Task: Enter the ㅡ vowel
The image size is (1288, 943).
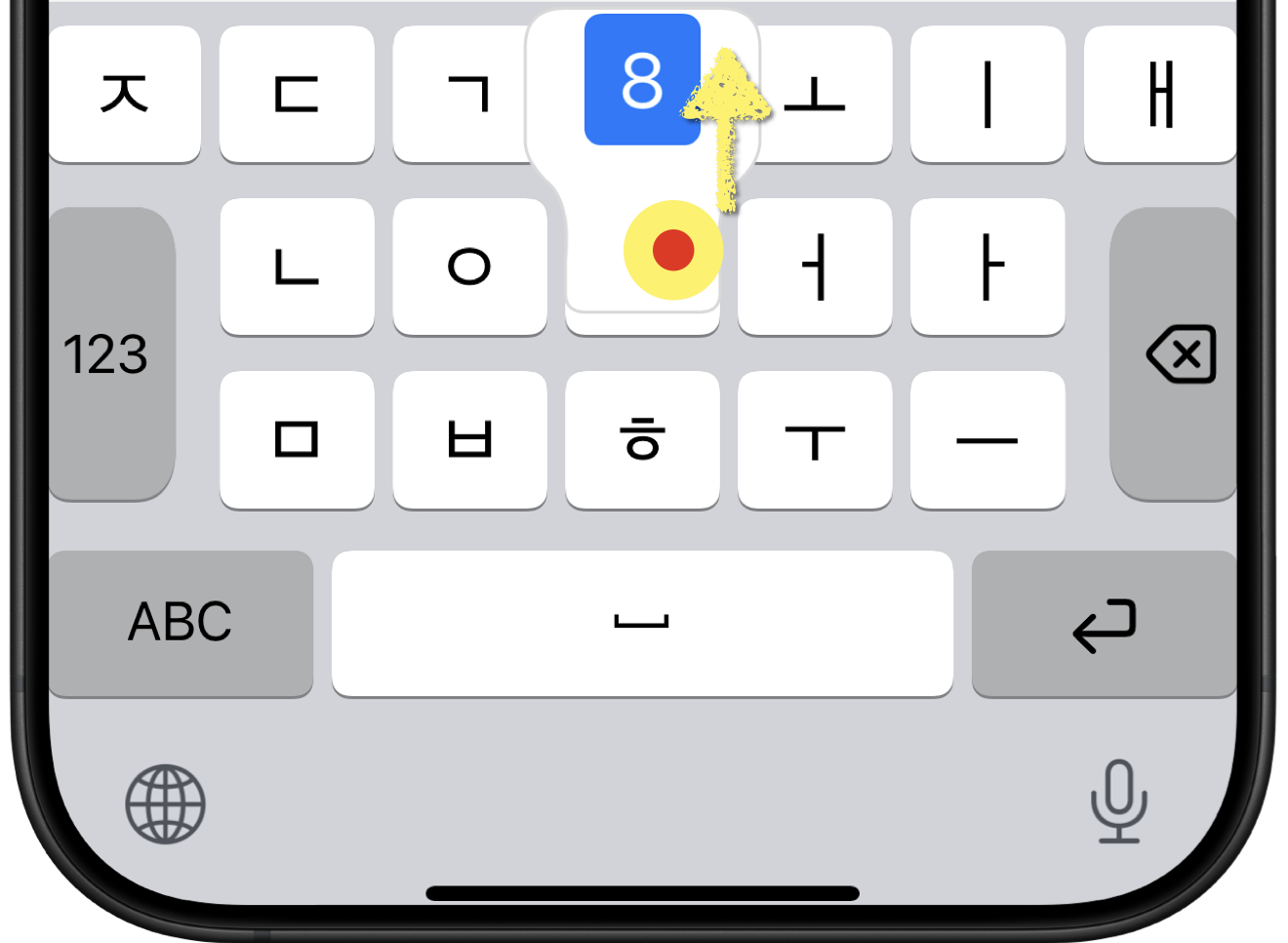Action: click(987, 439)
